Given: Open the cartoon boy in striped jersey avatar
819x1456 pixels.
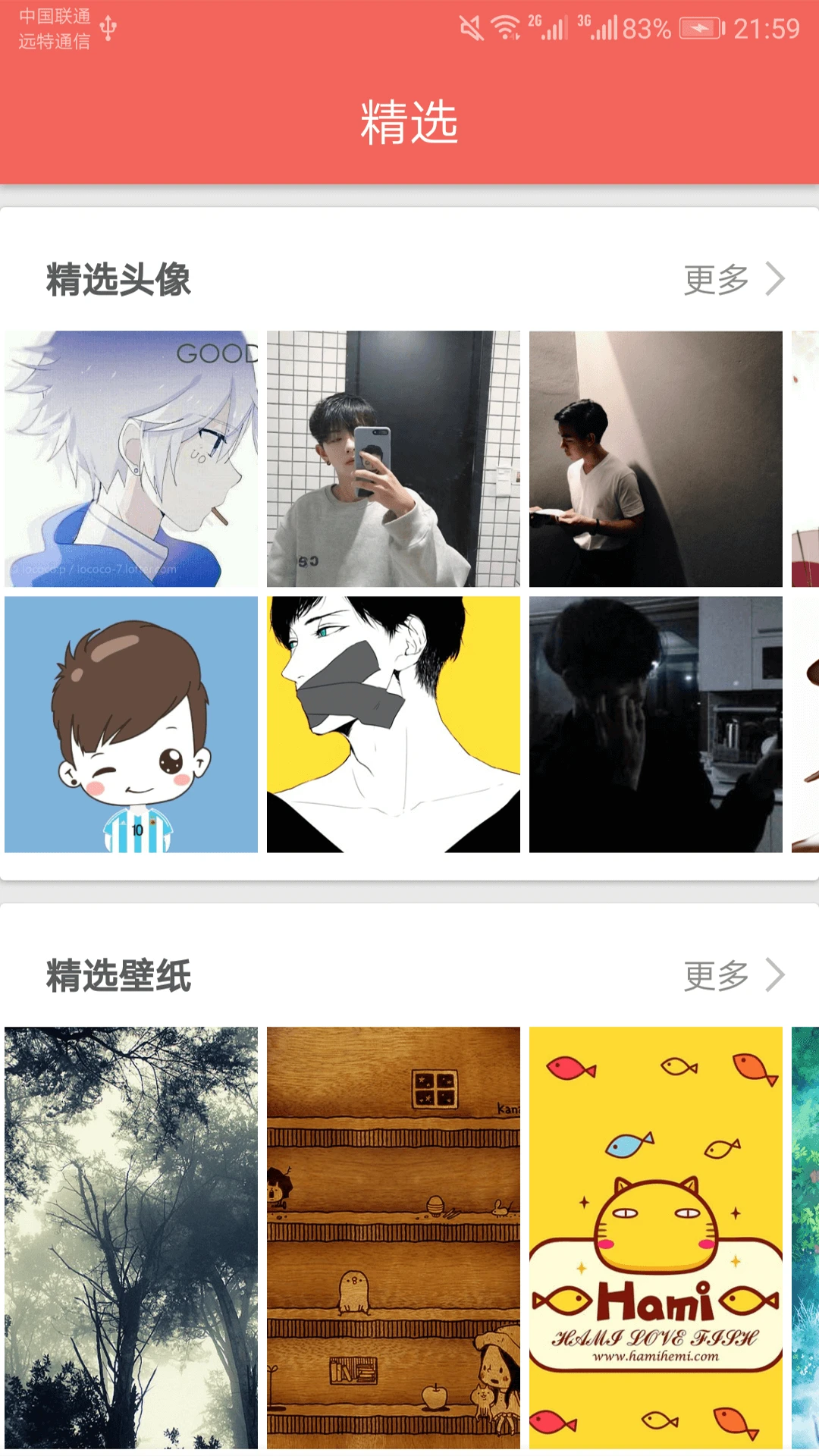Looking at the screenshot, I should coord(131,724).
